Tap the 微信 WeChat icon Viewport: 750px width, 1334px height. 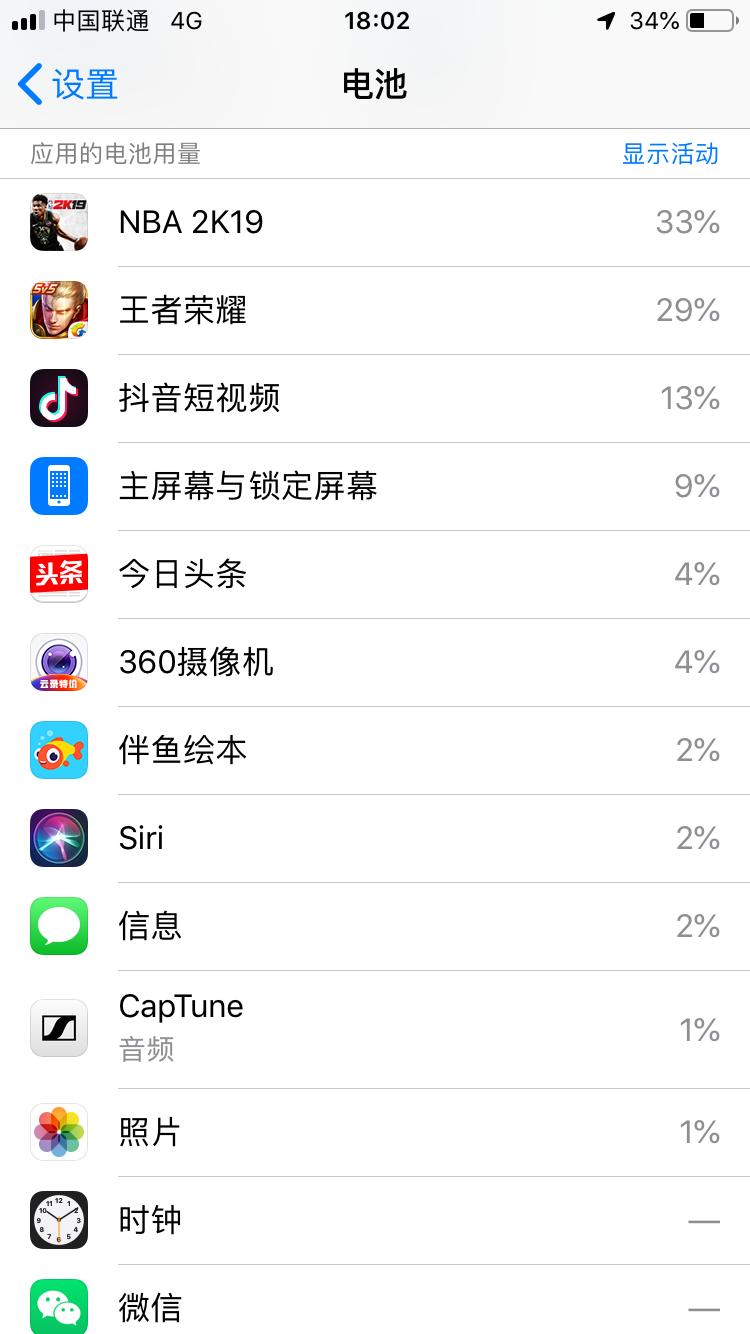(x=58, y=1306)
